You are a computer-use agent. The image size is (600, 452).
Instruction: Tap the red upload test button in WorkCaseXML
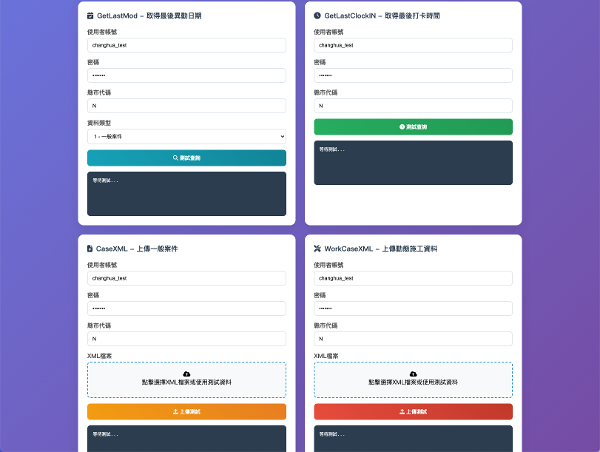[413, 411]
